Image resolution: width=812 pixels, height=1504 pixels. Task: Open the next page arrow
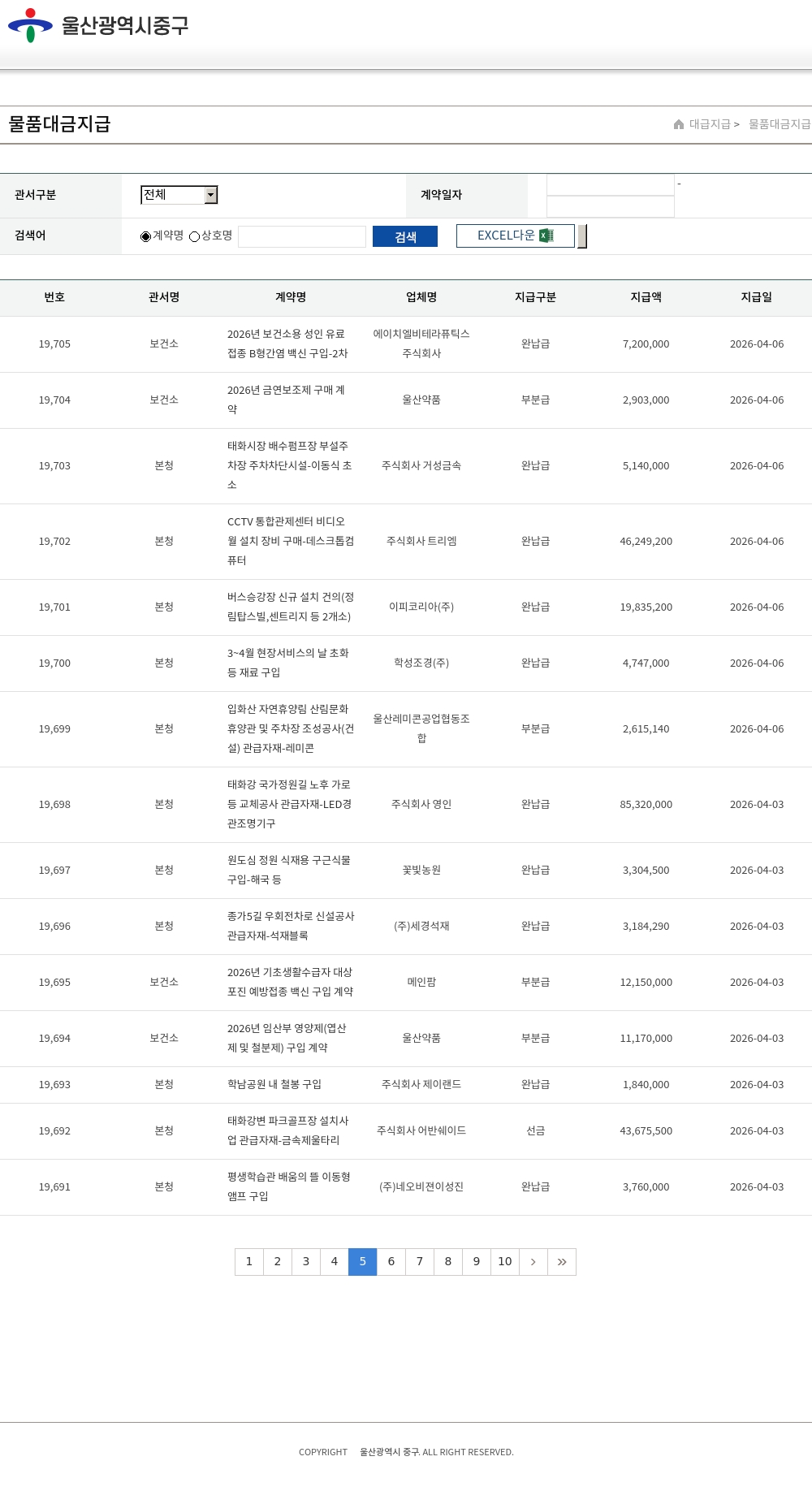[533, 1261]
